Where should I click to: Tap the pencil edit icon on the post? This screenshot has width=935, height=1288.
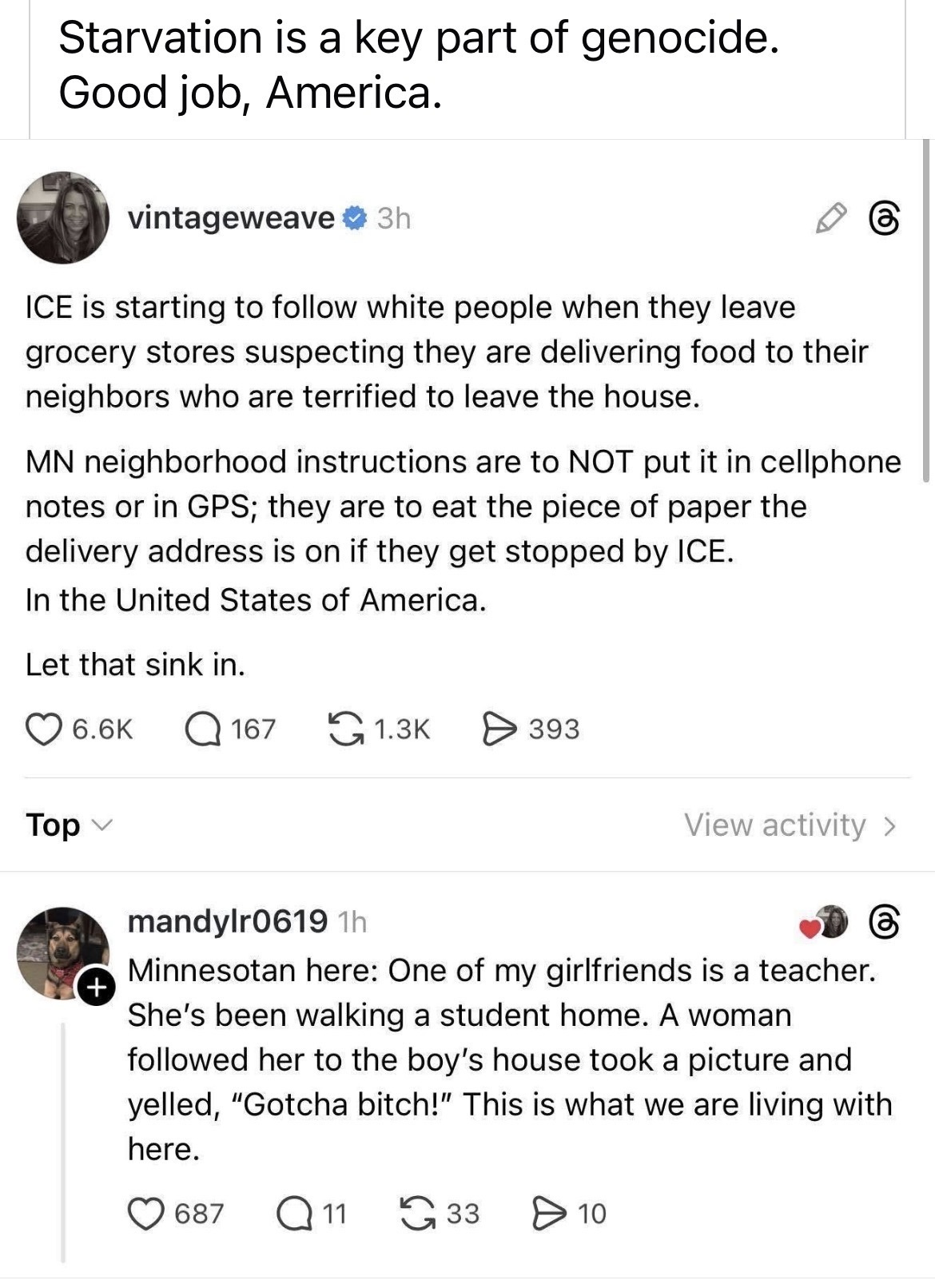(831, 218)
